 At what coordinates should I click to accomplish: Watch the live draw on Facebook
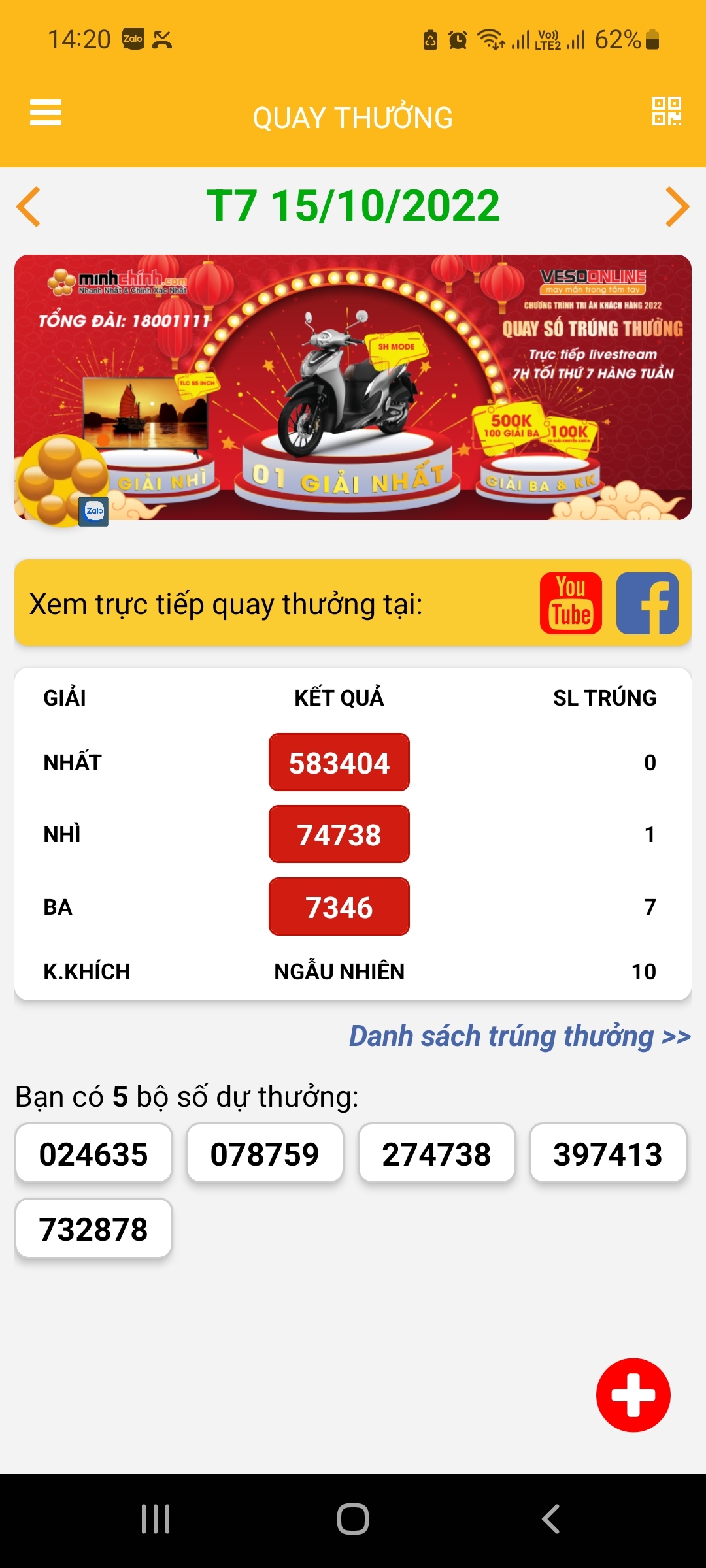click(647, 603)
